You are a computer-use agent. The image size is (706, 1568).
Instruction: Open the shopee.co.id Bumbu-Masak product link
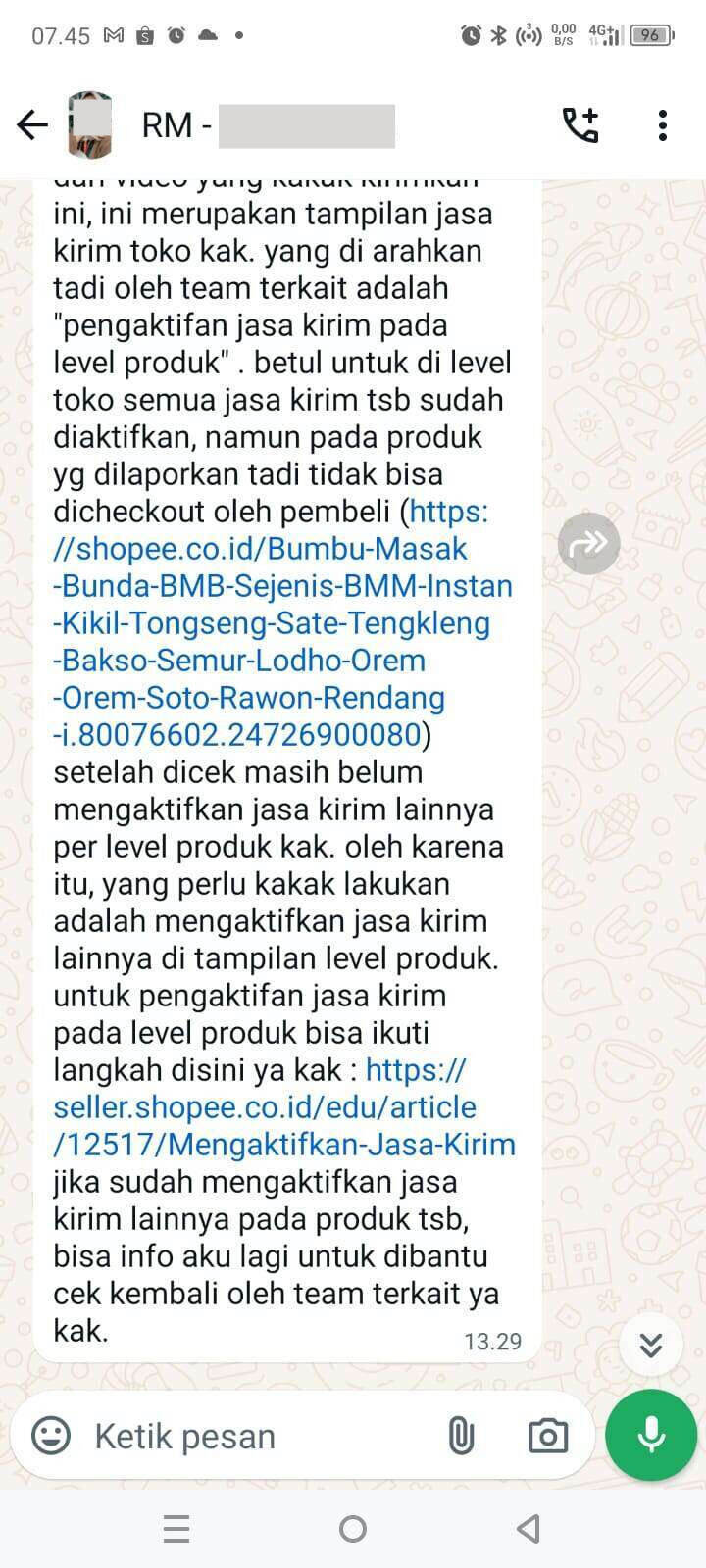pyautogui.click(x=282, y=622)
